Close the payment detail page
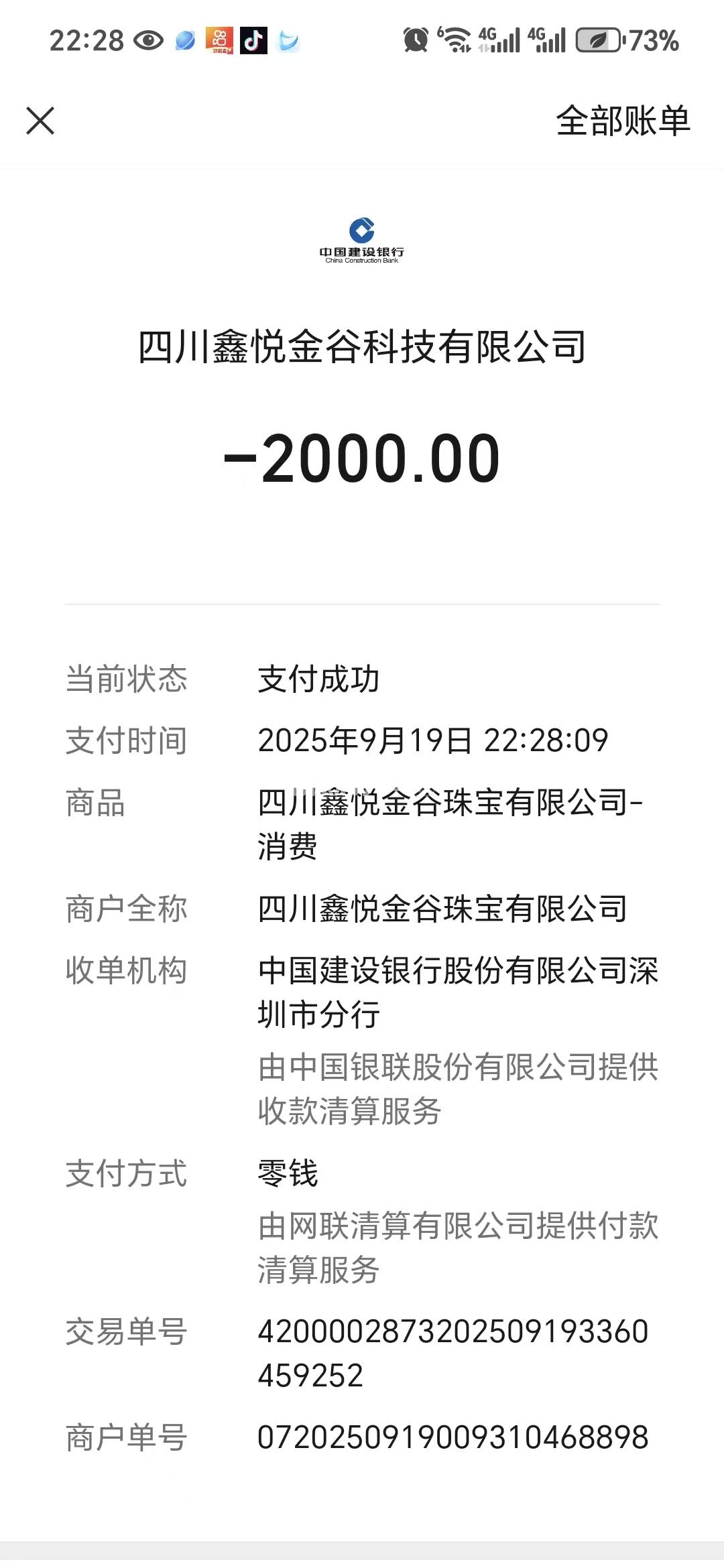Screen dimensions: 724x1568 [40, 121]
